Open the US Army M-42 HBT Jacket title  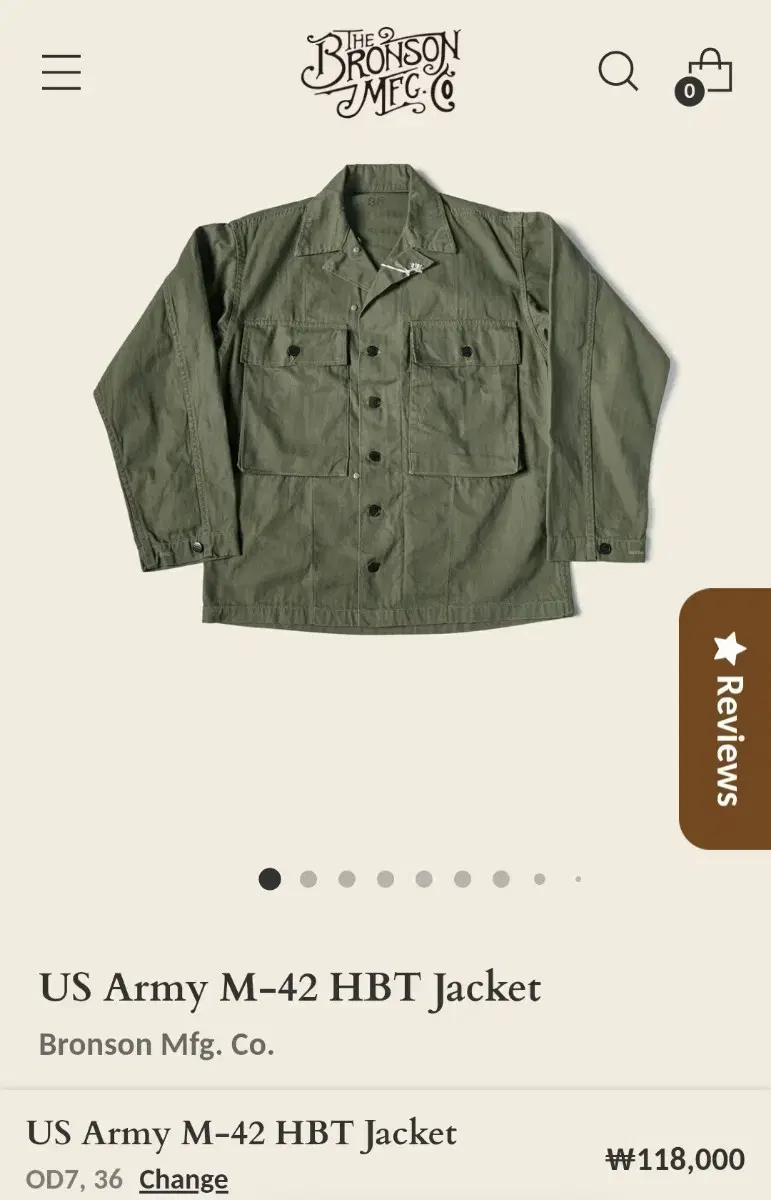289,988
